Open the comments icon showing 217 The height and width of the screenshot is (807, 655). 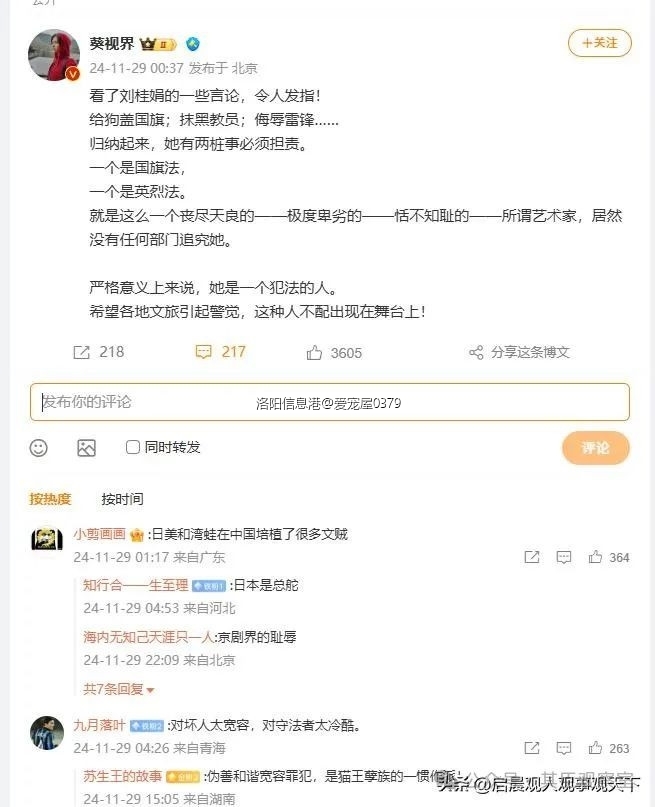click(x=220, y=352)
